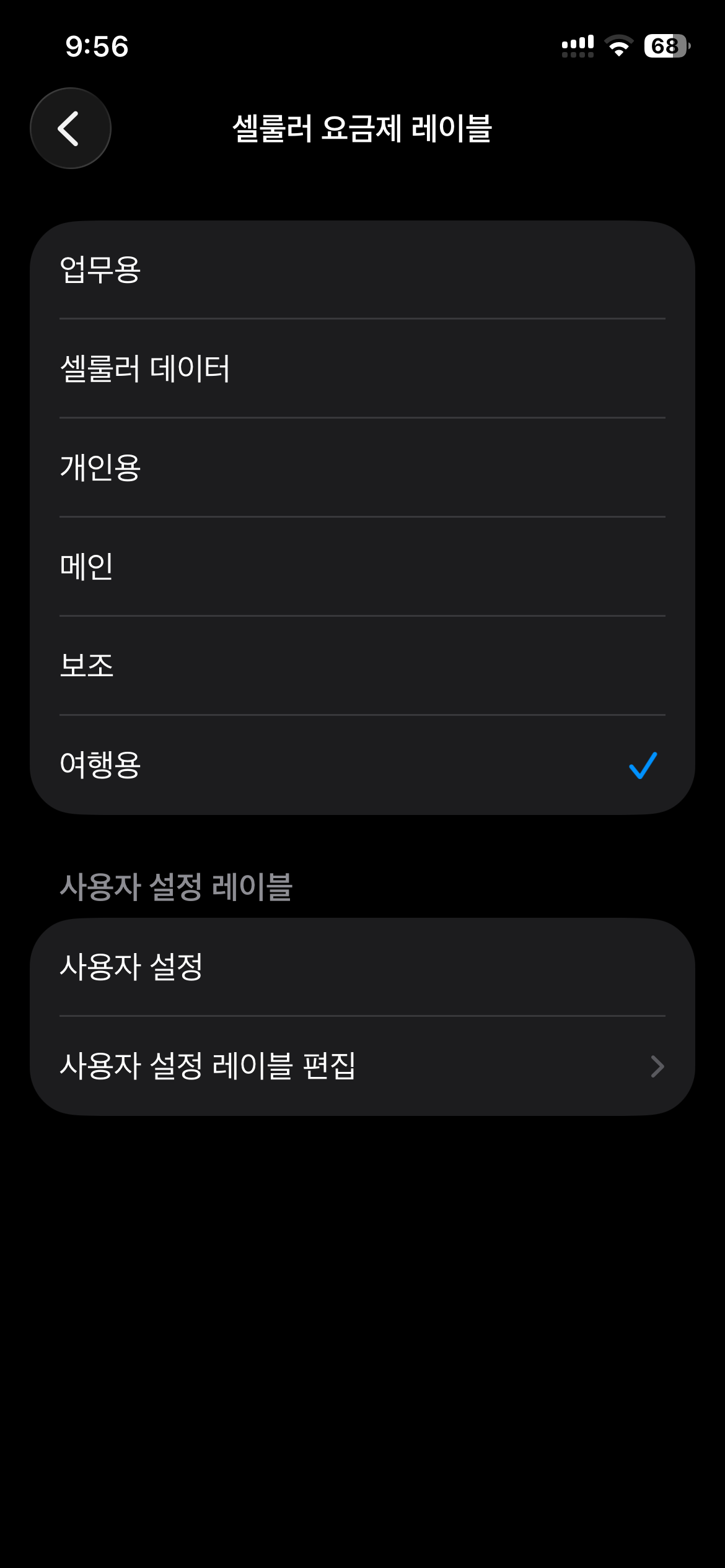The image size is (725, 1568).
Task: Tap the battery indicator showing 68
Action: pos(667,43)
